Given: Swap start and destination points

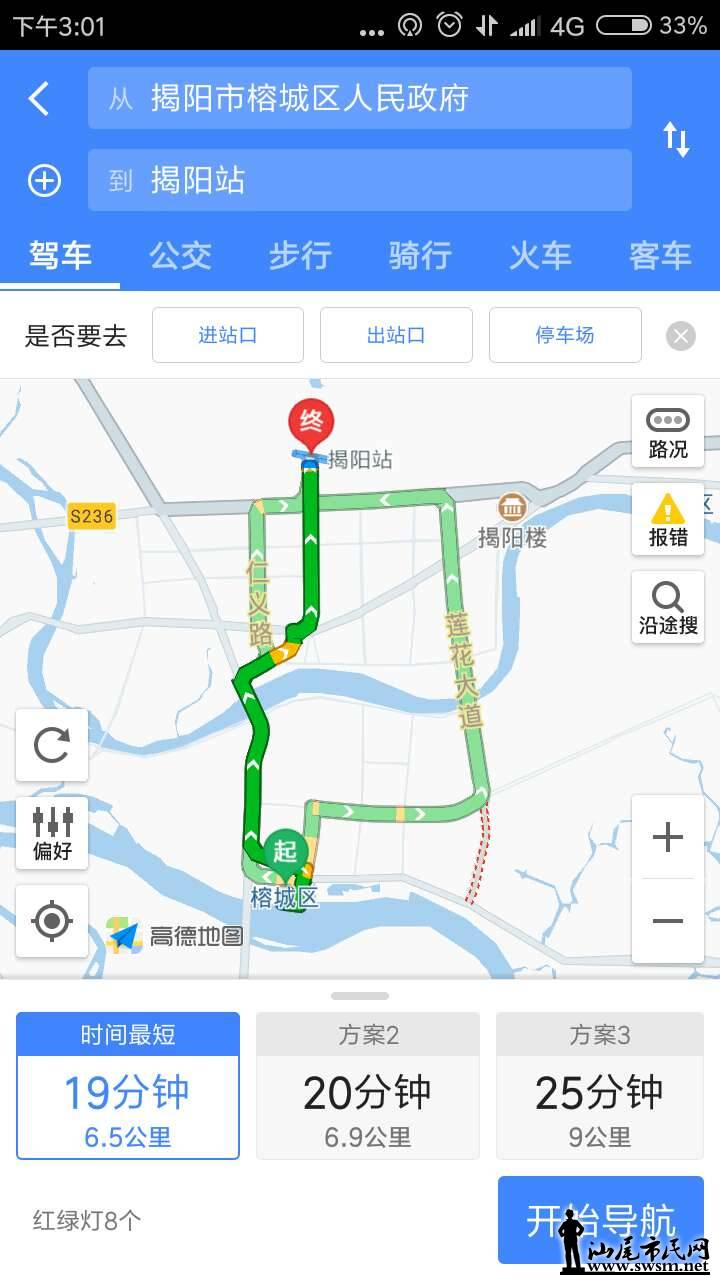Looking at the screenshot, I should [x=677, y=139].
